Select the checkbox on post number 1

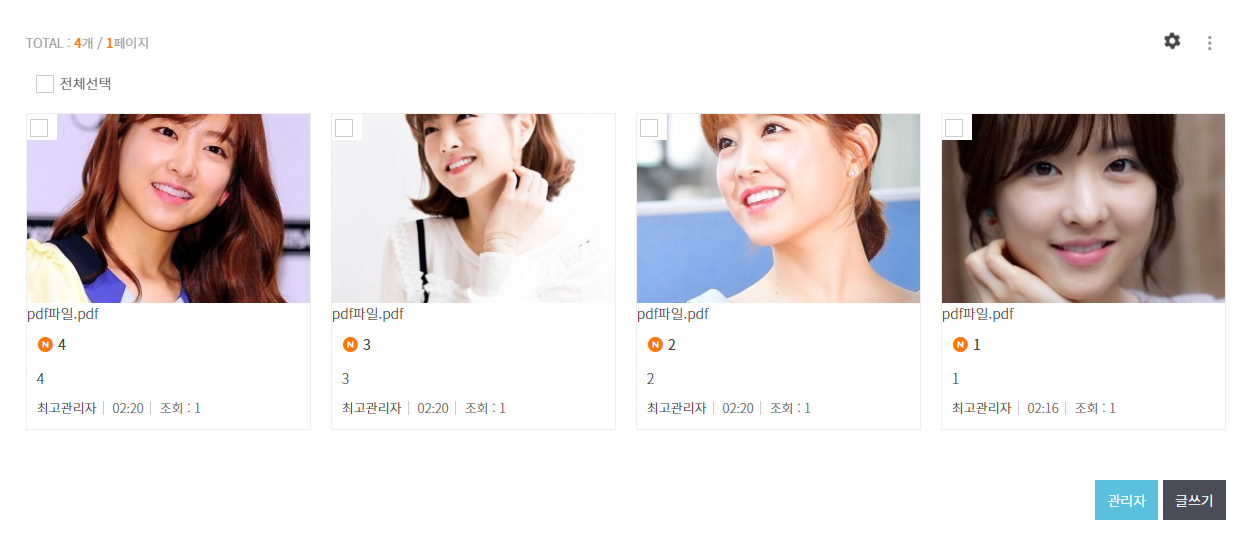tap(954, 127)
